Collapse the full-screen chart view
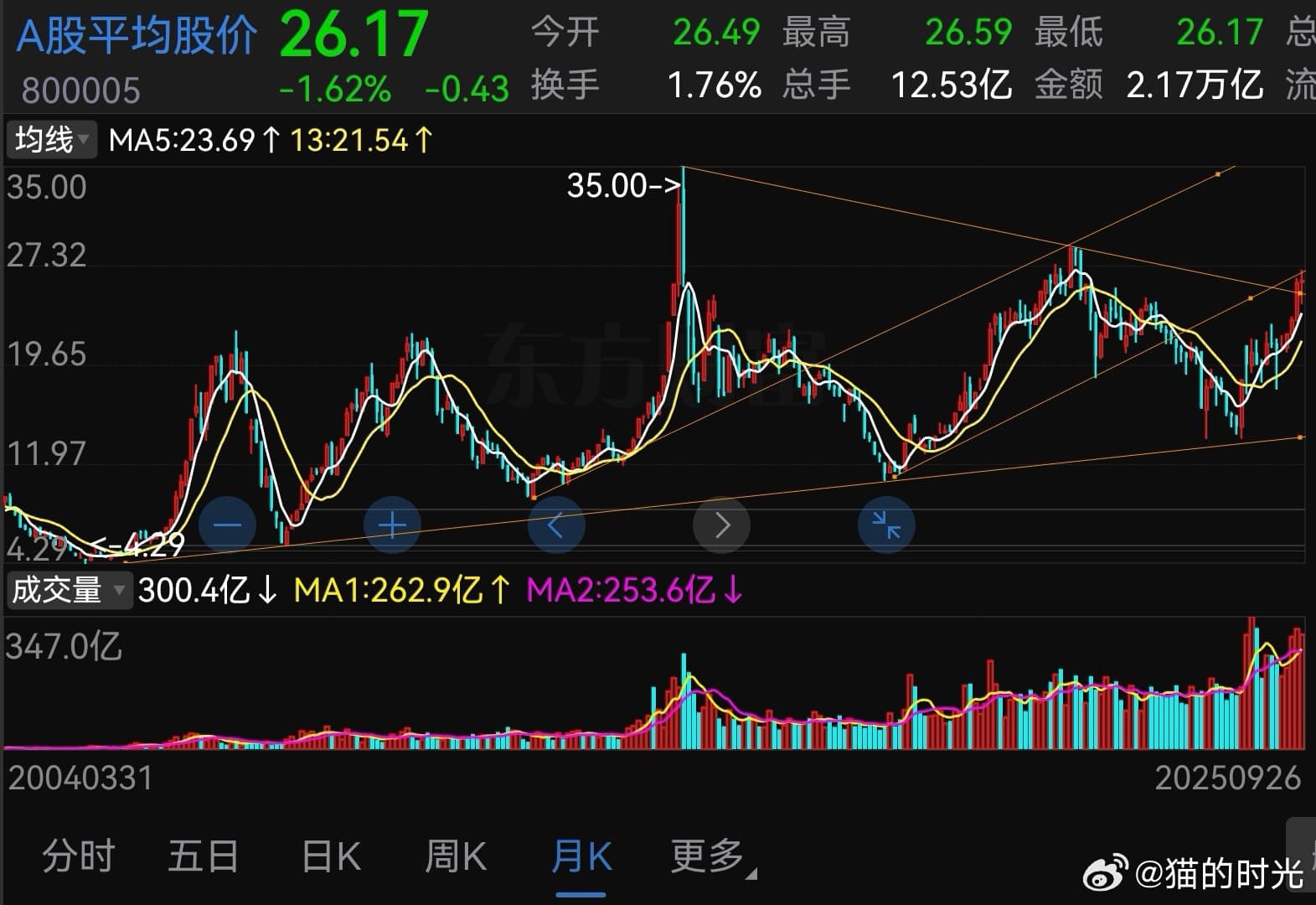The width and height of the screenshot is (1316, 905). click(x=885, y=525)
